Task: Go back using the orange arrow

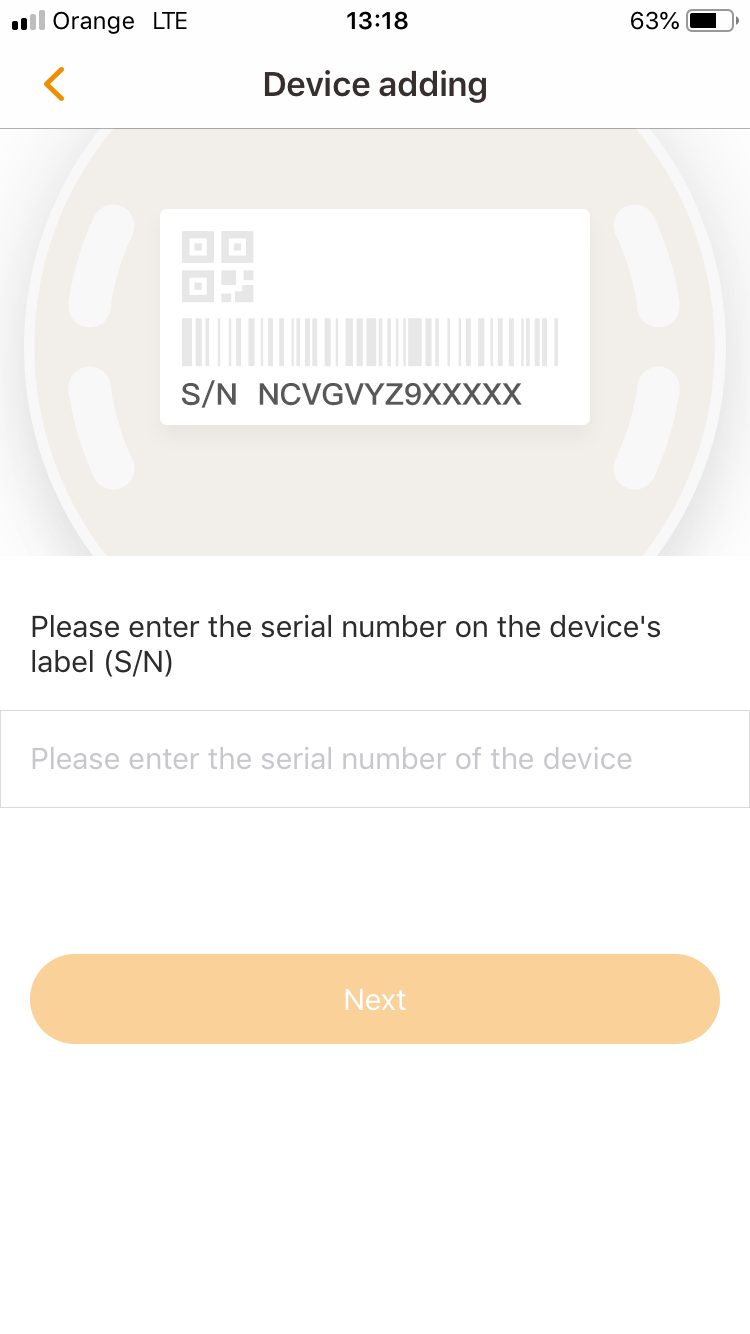Action: click(x=54, y=85)
